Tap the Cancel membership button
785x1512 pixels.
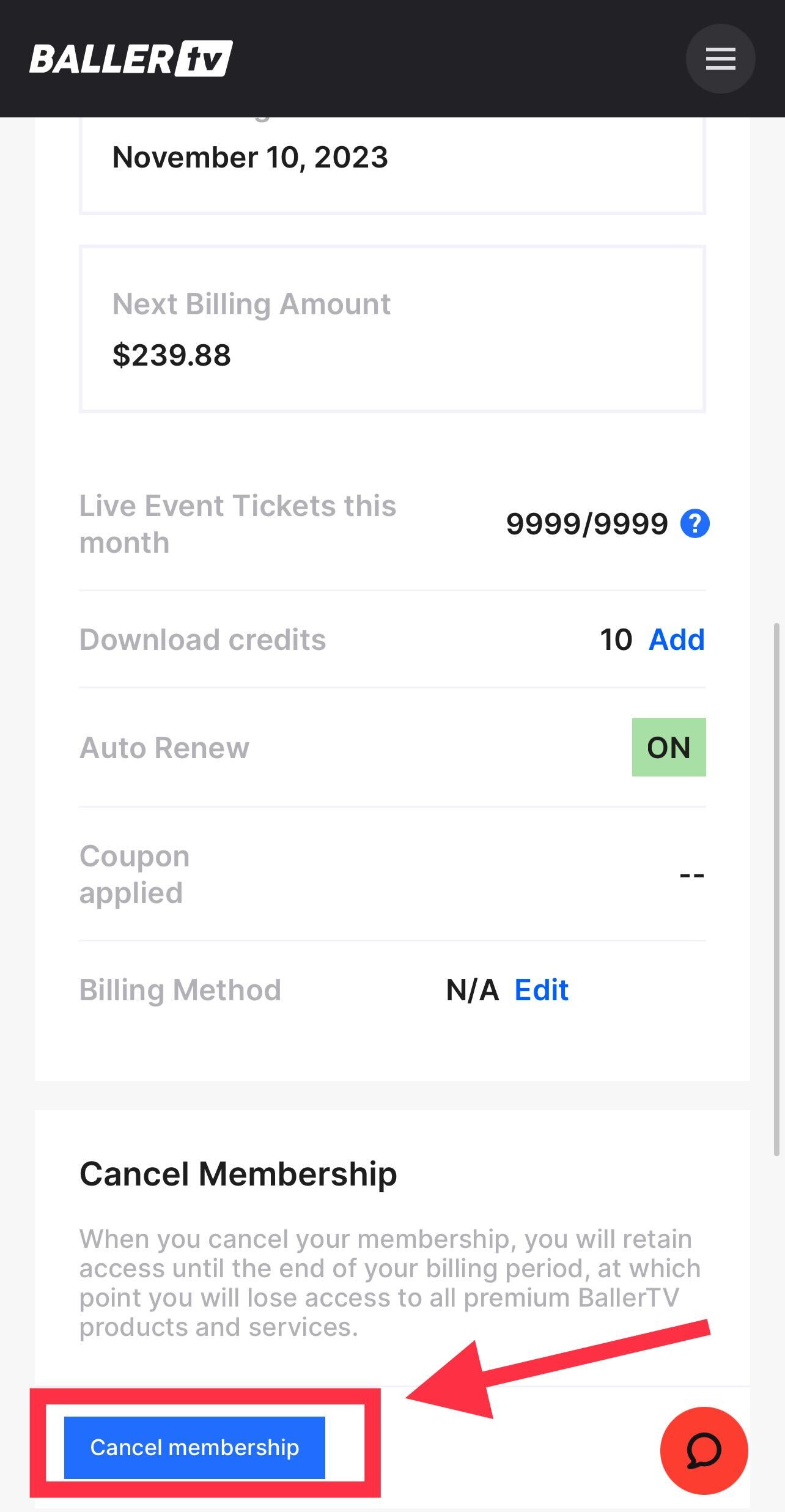coord(194,1447)
